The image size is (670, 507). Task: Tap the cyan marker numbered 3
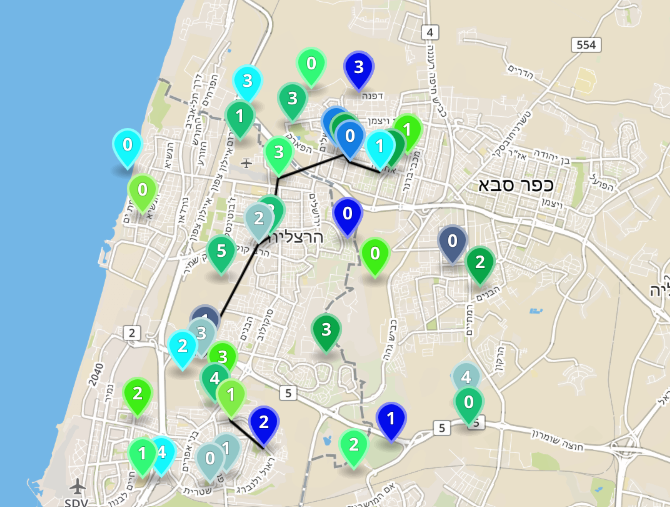pos(247,81)
